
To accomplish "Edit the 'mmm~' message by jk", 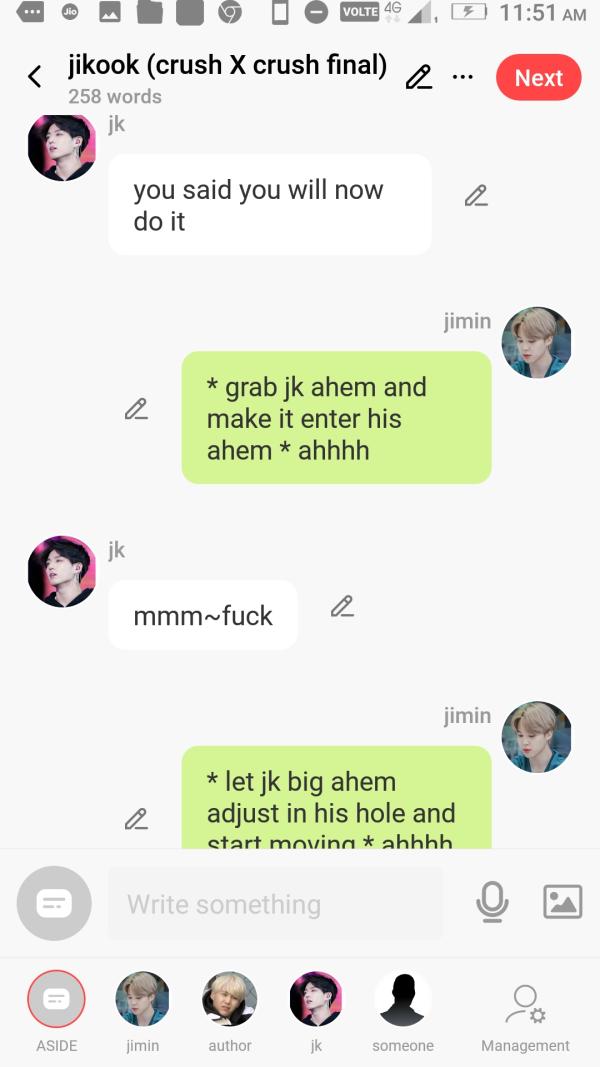I will (342, 606).
